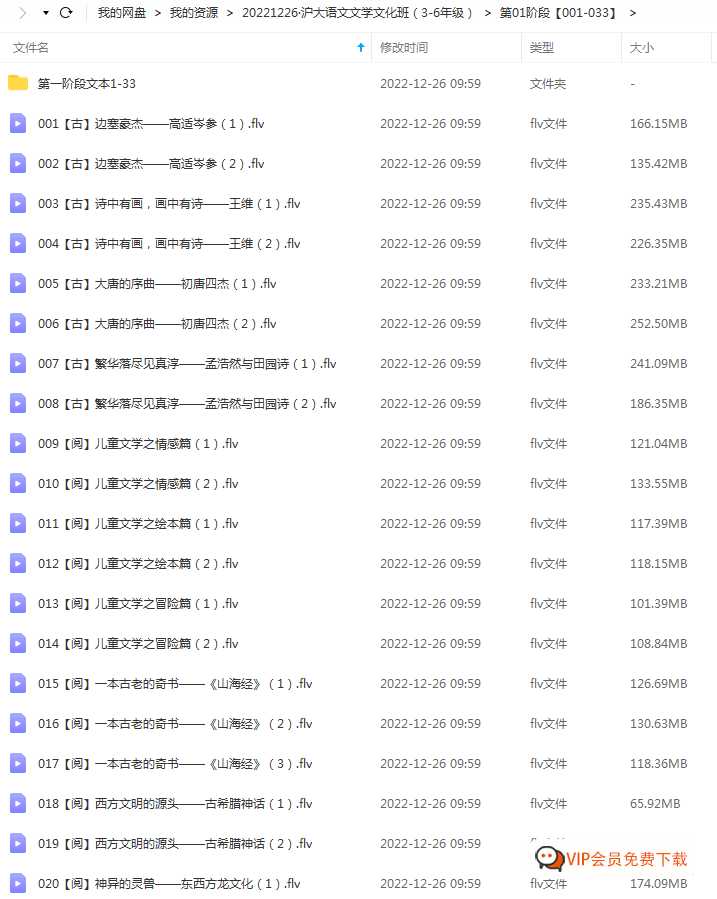Open file 014 儿童文学之冒险篇（2）
This screenshot has width=717, height=899.
pyautogui.click(x=138, y=644)
